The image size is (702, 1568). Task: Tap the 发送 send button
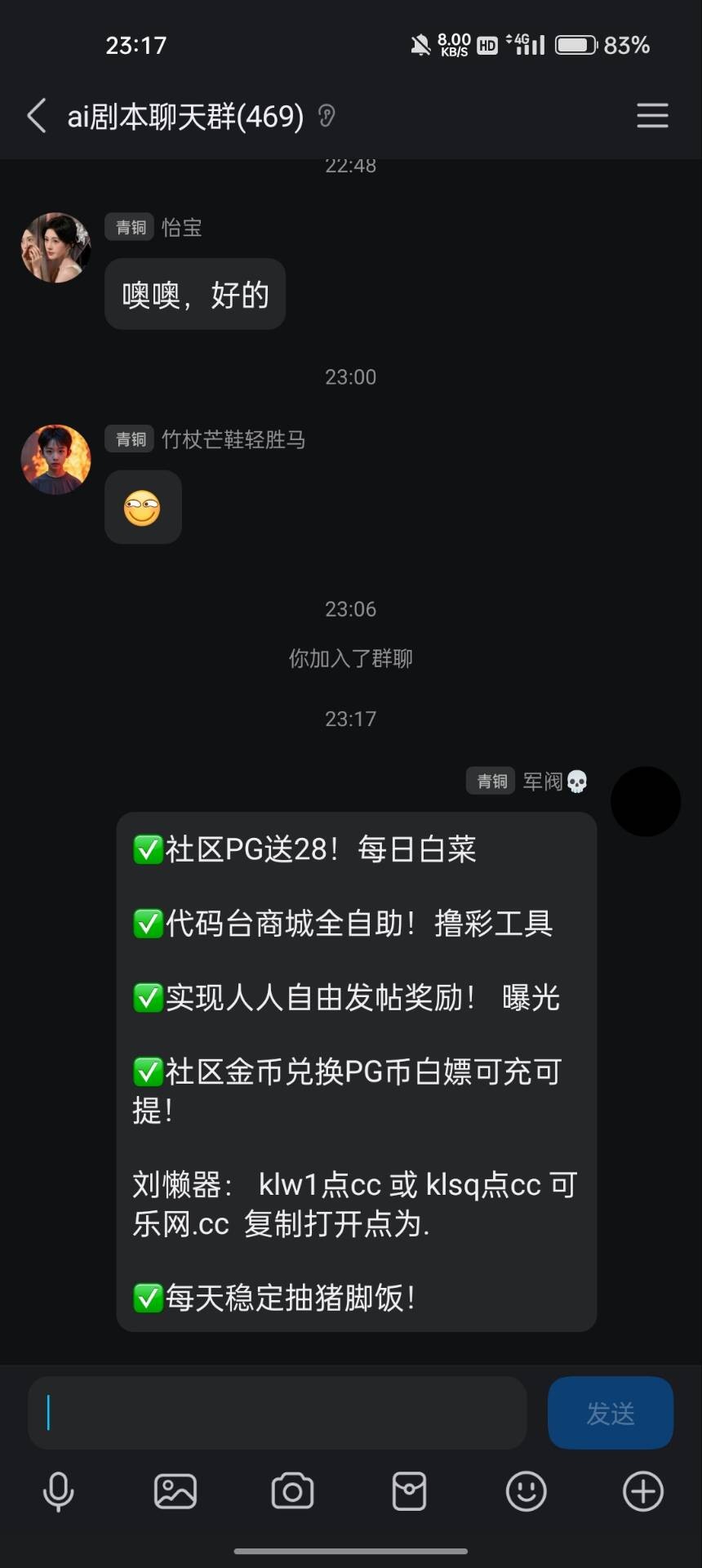coord(611,1413)
